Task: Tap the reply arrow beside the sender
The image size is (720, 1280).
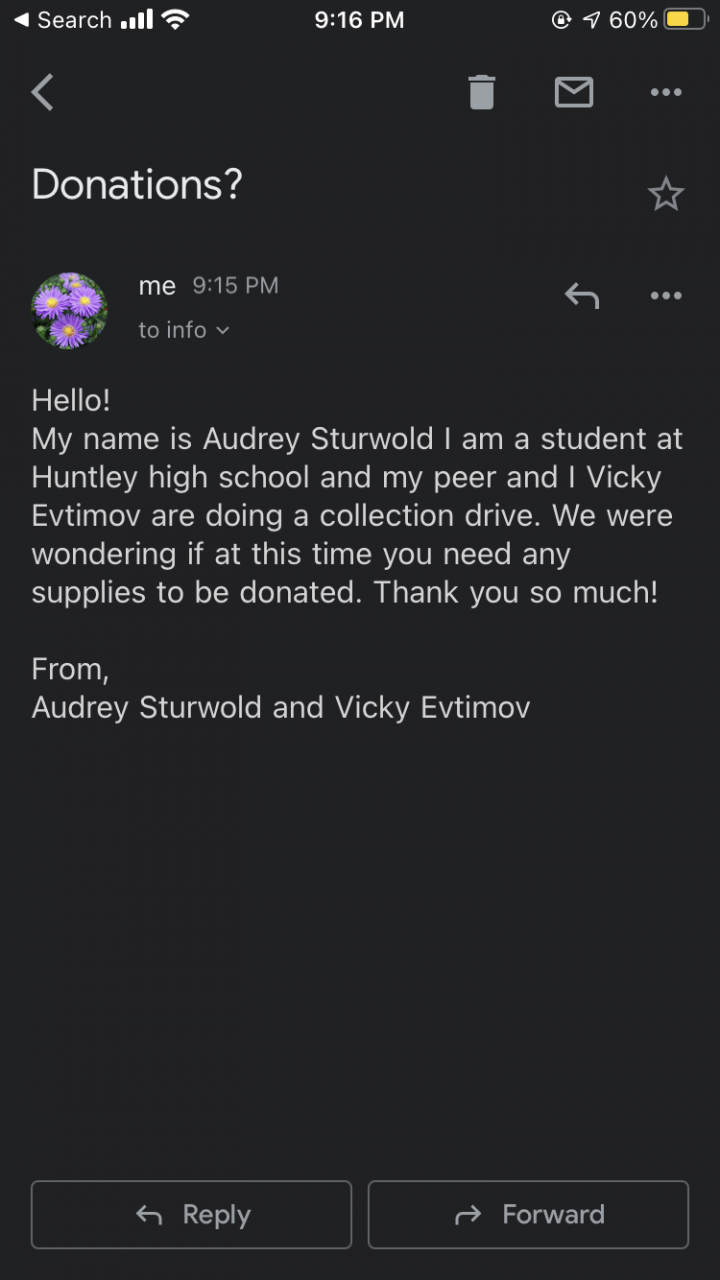Action: pos(582,296)
